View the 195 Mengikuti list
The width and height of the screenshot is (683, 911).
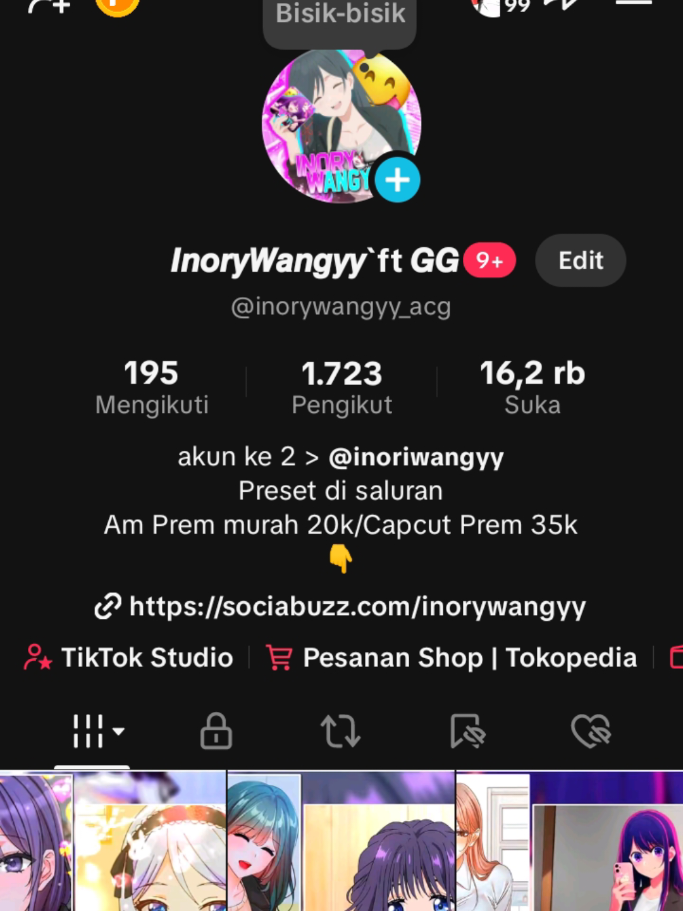[x=152, y=387]
